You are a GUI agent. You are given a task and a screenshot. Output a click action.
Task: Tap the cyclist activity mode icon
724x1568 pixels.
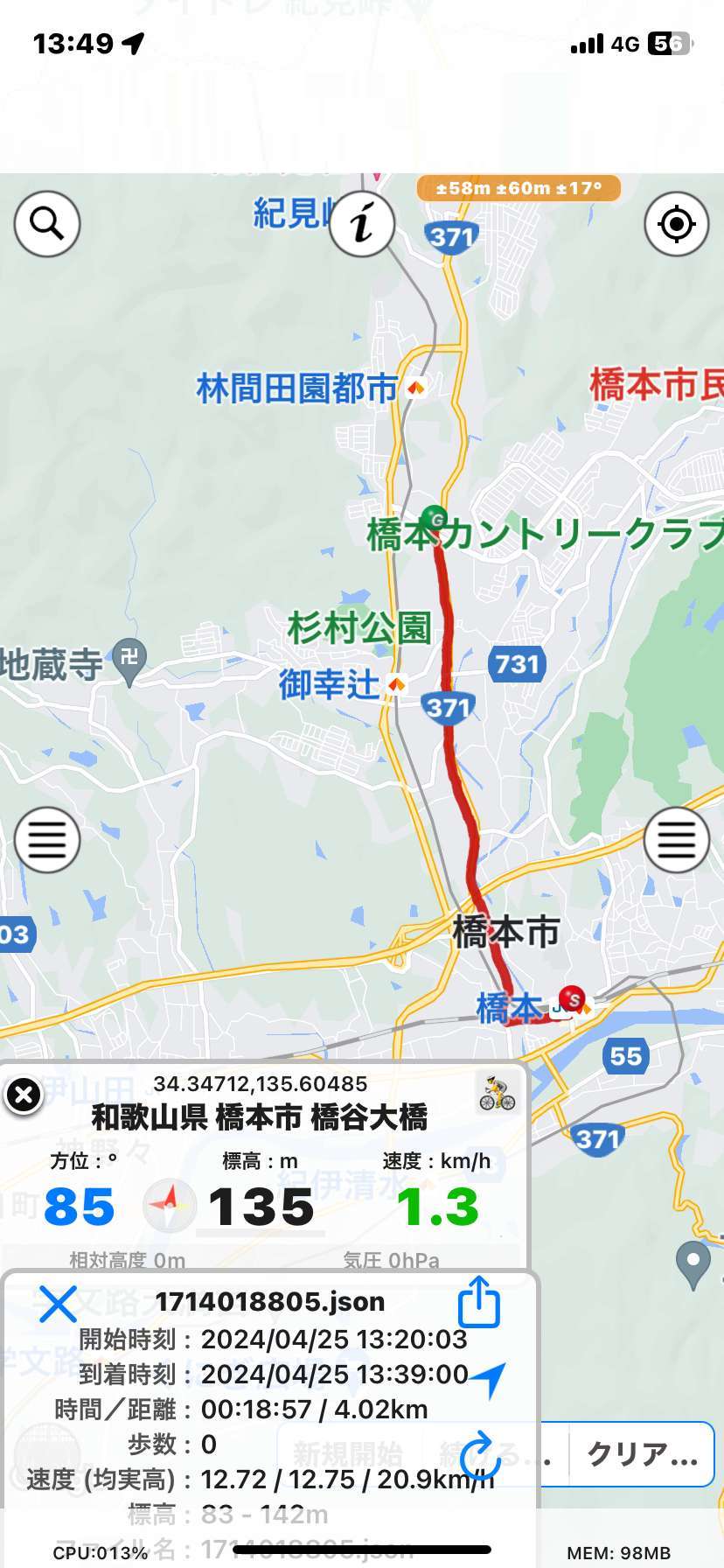coord(497,1094)
